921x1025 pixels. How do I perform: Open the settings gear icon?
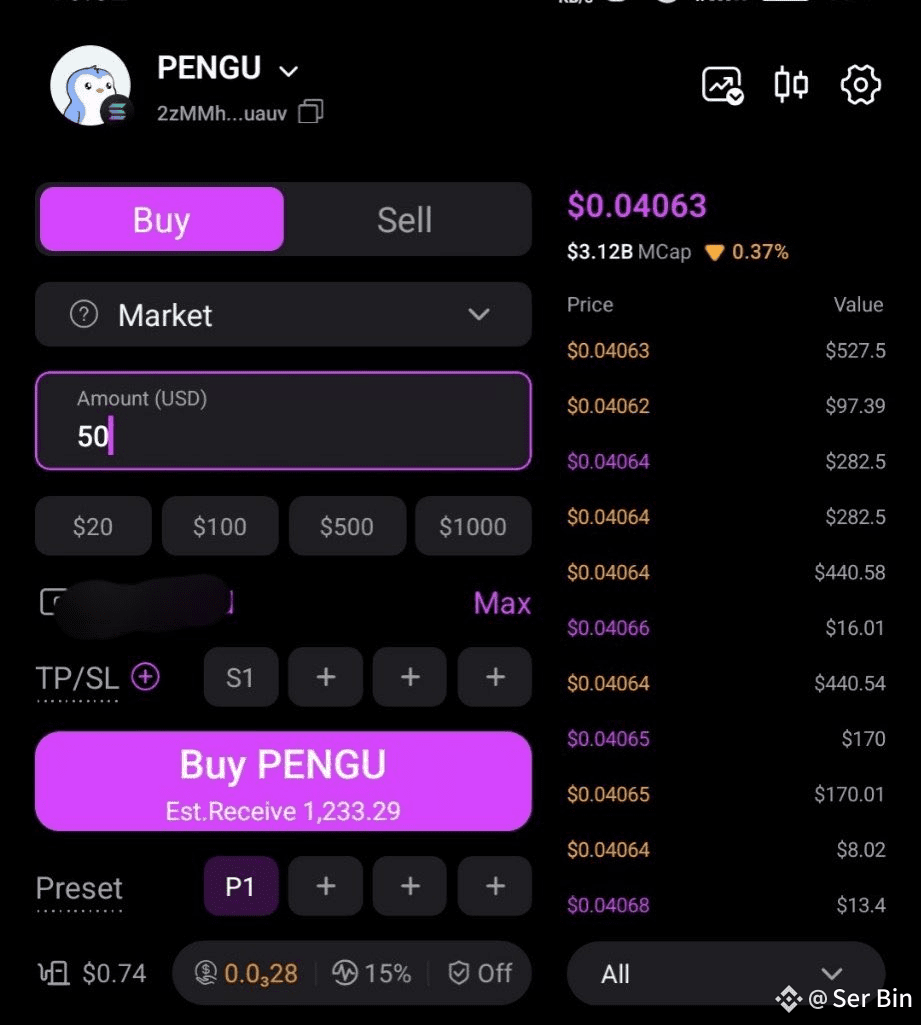coord(861,85)
